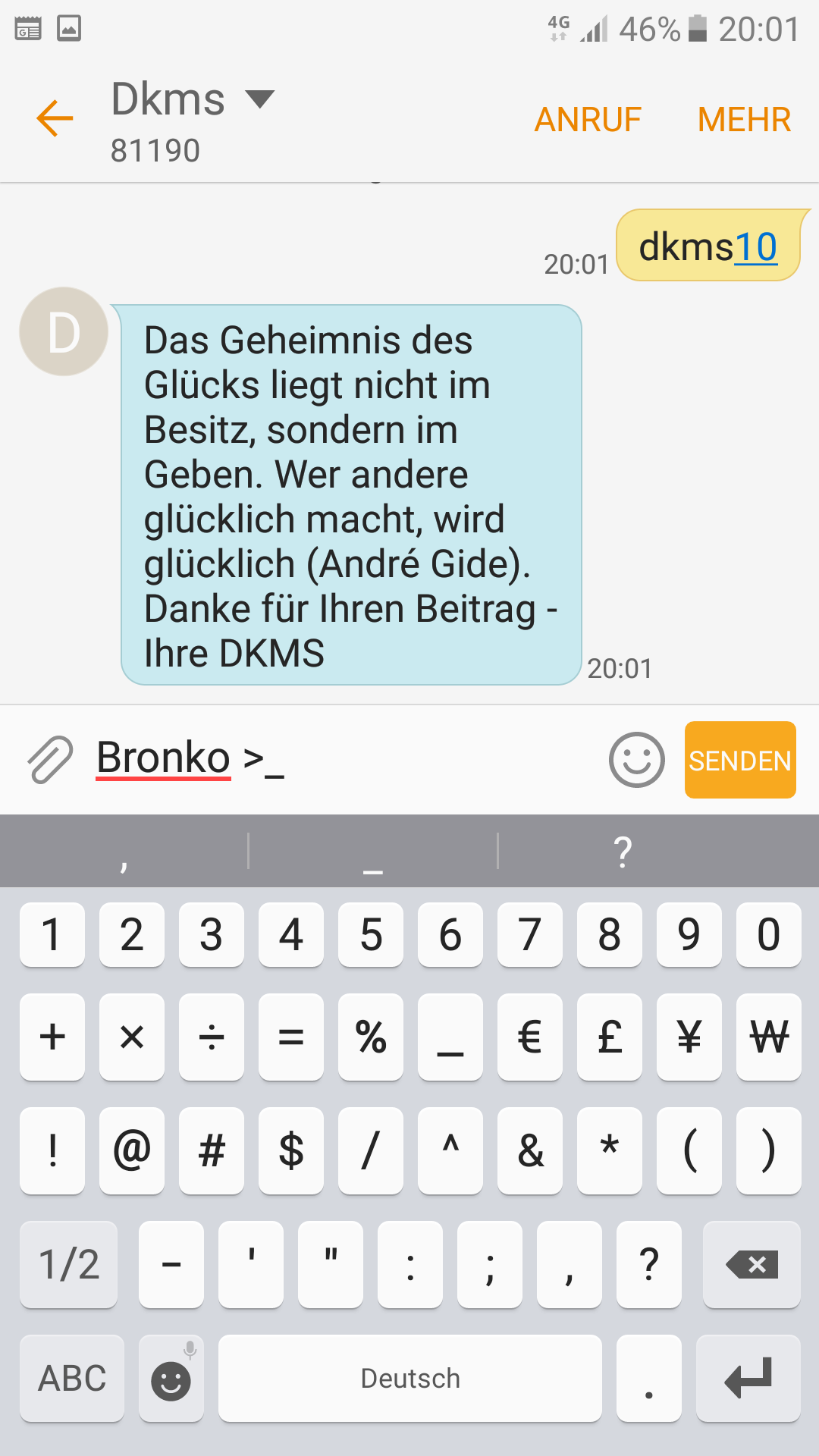
Task: Go back with the orange arrow
Action: point(55,119)
